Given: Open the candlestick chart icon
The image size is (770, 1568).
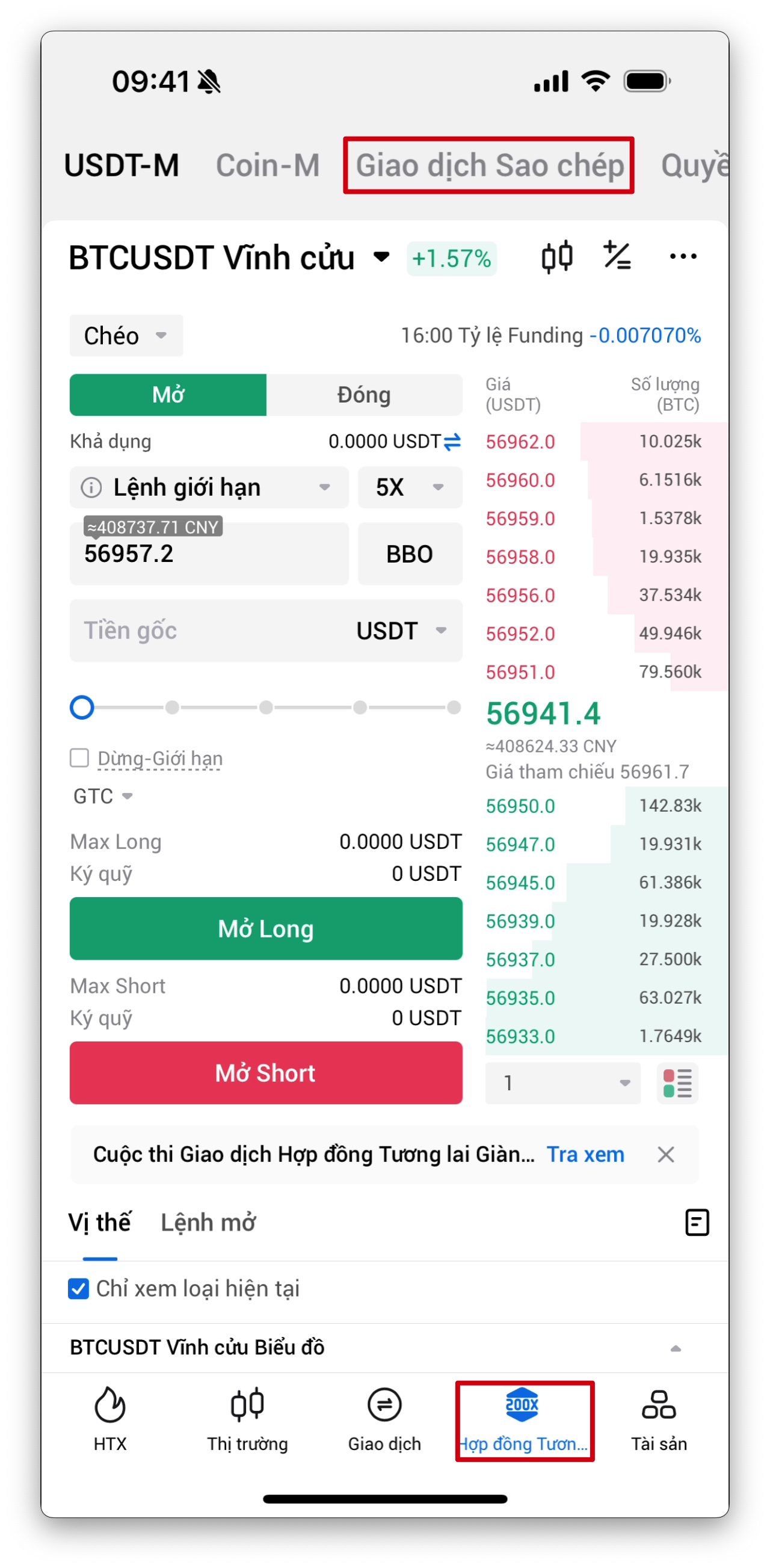Looking at the screenshot, I should point(556,256).
